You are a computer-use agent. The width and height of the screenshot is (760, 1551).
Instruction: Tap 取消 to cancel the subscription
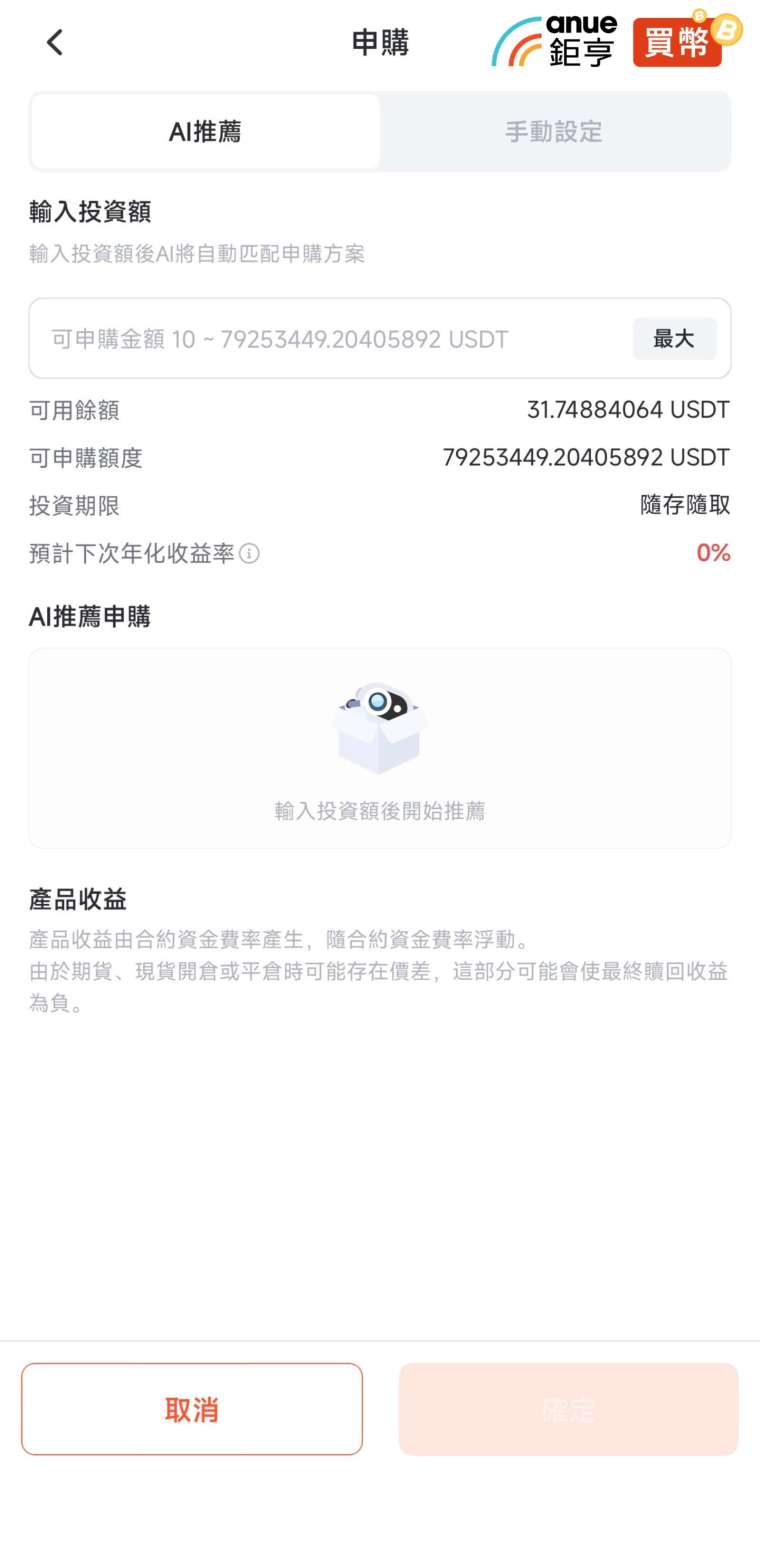(192, 1409)
